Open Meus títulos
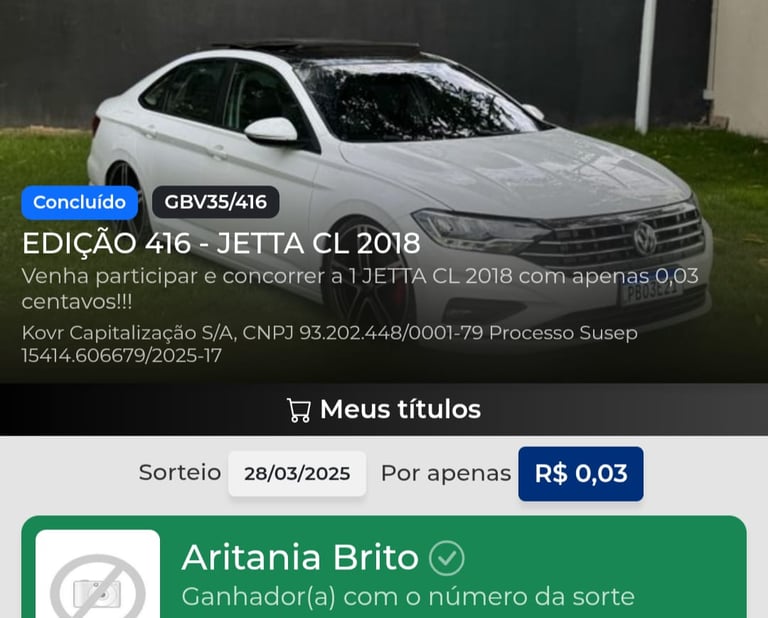768x618 pixels. click(384, 409)
